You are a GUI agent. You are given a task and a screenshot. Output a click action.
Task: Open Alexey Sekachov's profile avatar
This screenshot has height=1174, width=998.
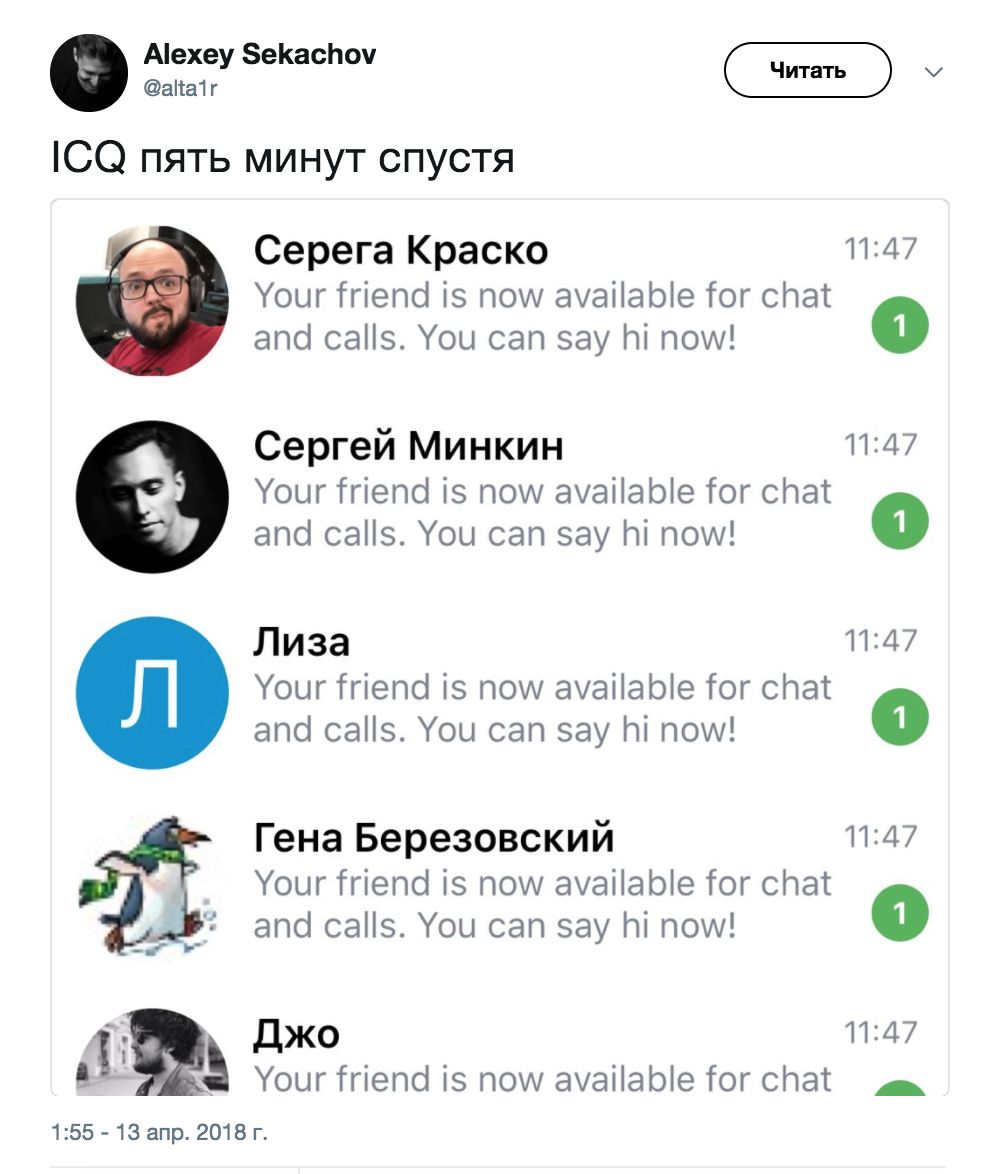(88, 72)
